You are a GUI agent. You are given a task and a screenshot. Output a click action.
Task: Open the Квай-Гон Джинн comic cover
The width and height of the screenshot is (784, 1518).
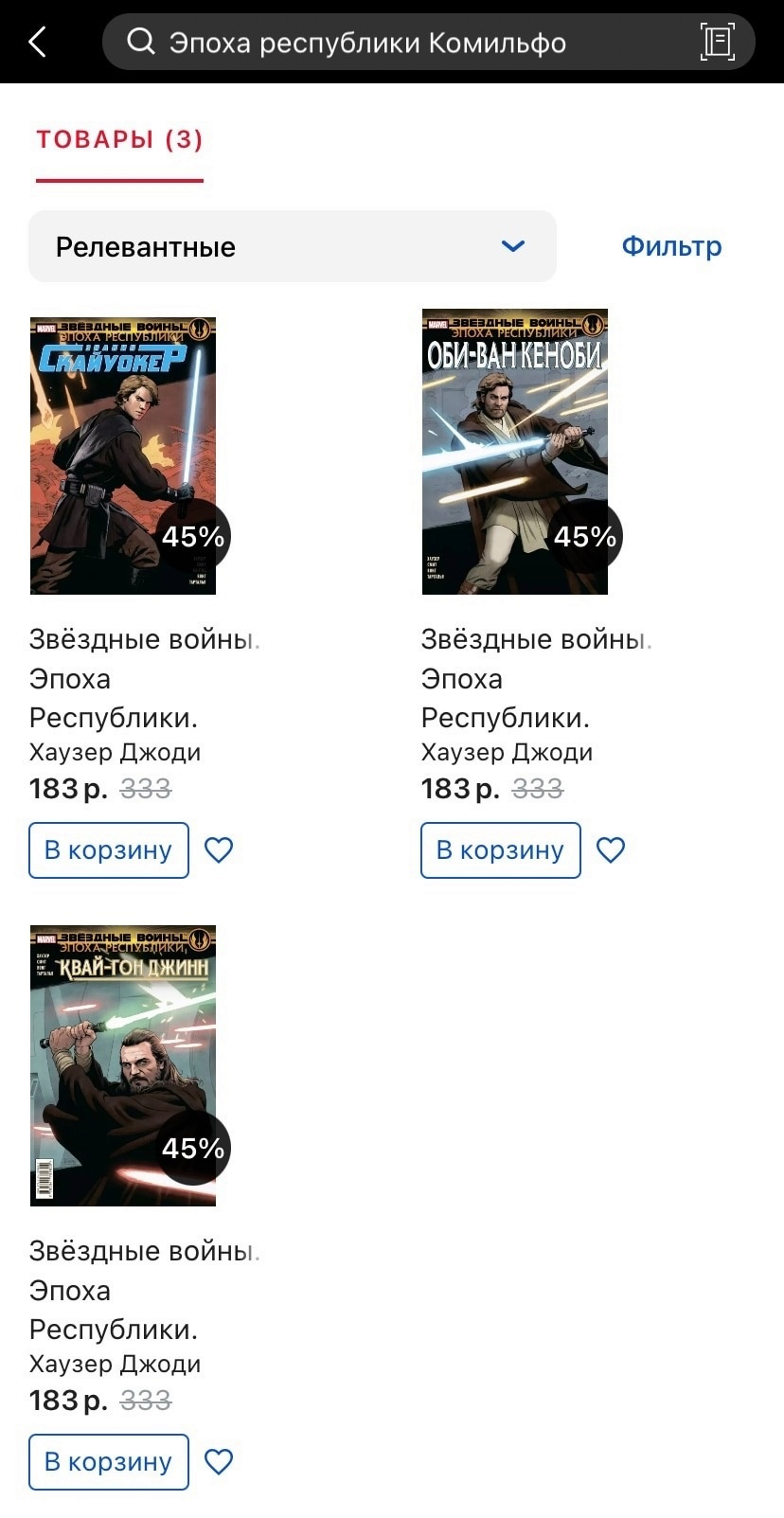tap(123, 1065)
